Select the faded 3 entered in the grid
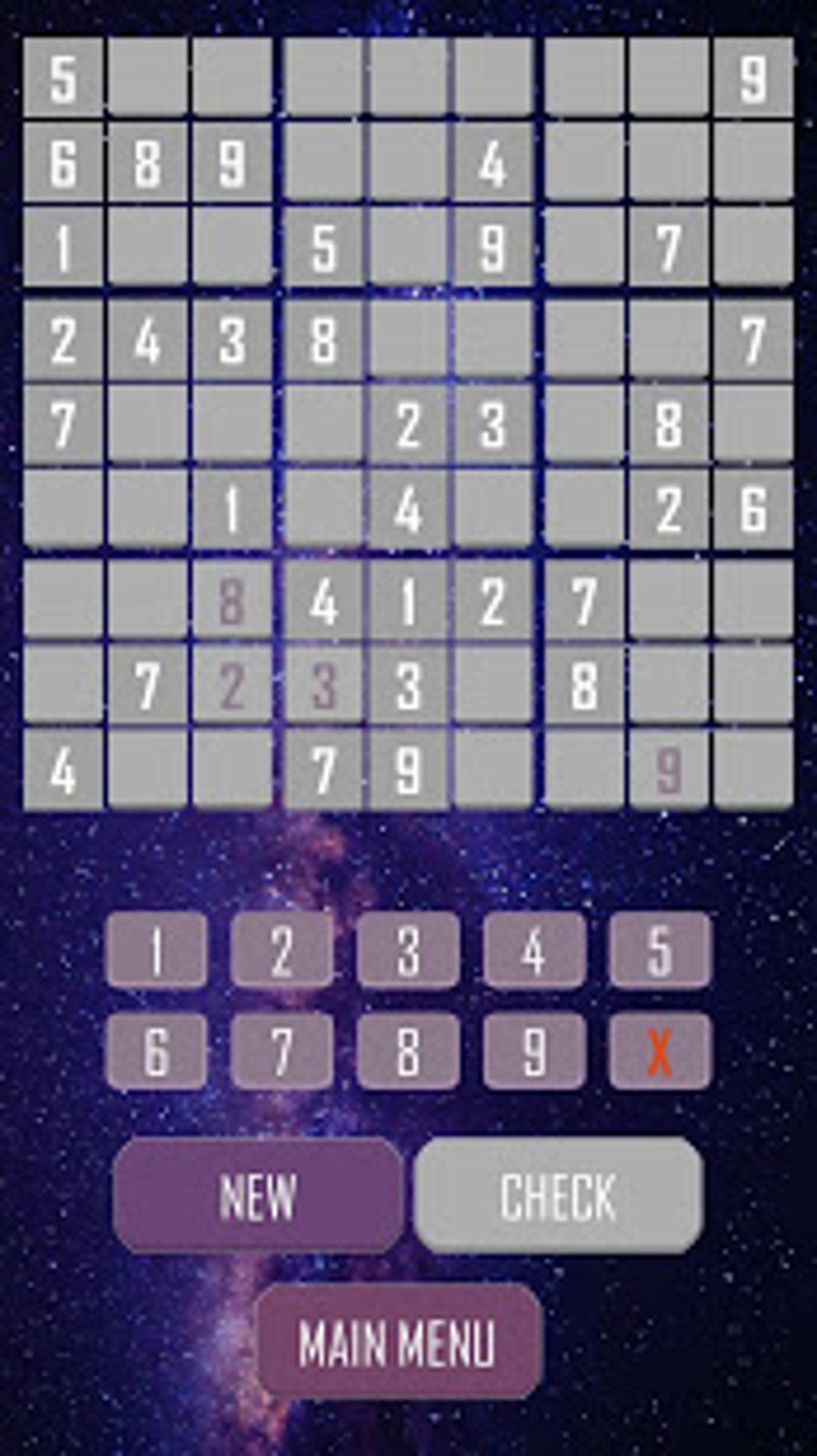The width and height of the screenshot is (817, 1456). tap(324, 687)
